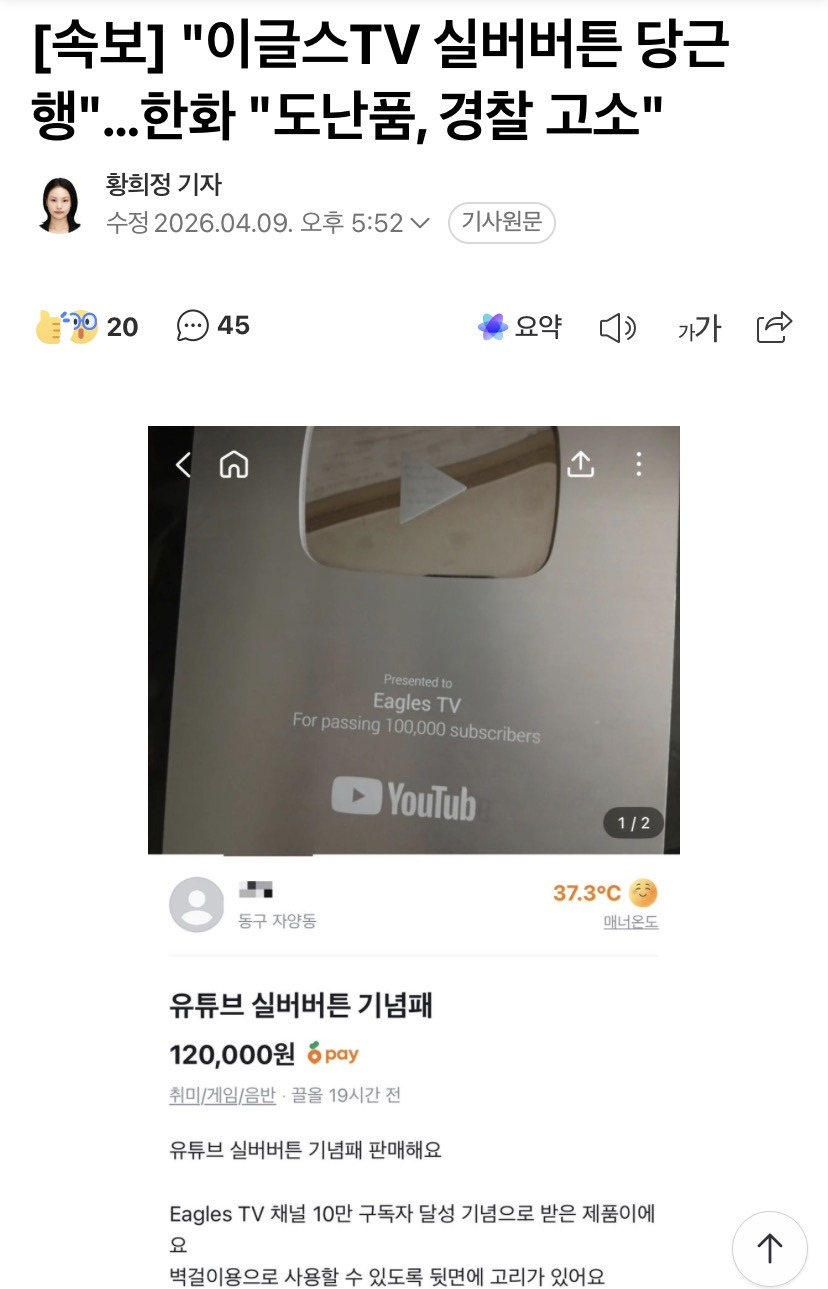828x1289 pixels.
Task: Expand the edited date chevron
Action: click(420, 223)
